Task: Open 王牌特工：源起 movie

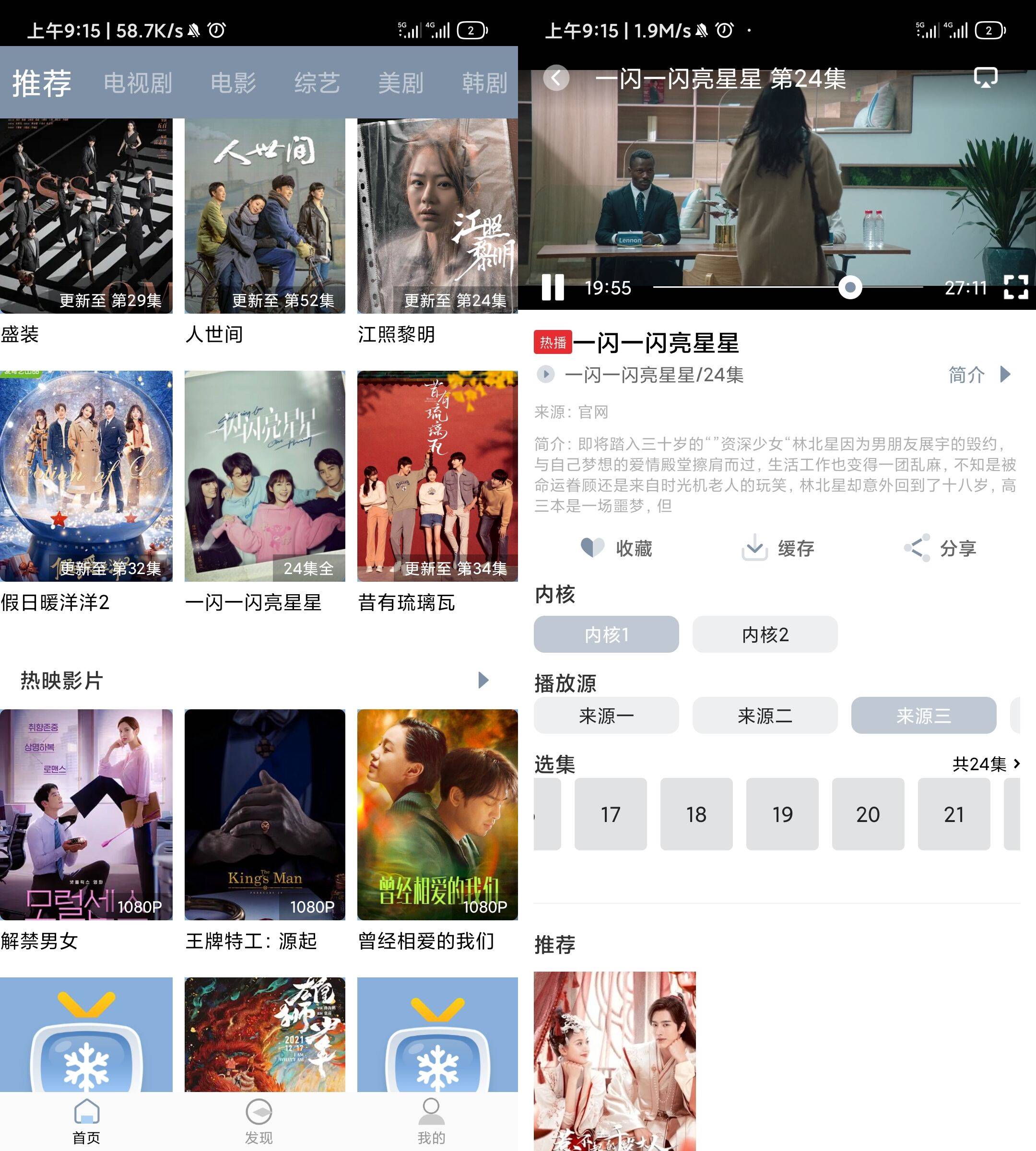Action: point(265,814)
